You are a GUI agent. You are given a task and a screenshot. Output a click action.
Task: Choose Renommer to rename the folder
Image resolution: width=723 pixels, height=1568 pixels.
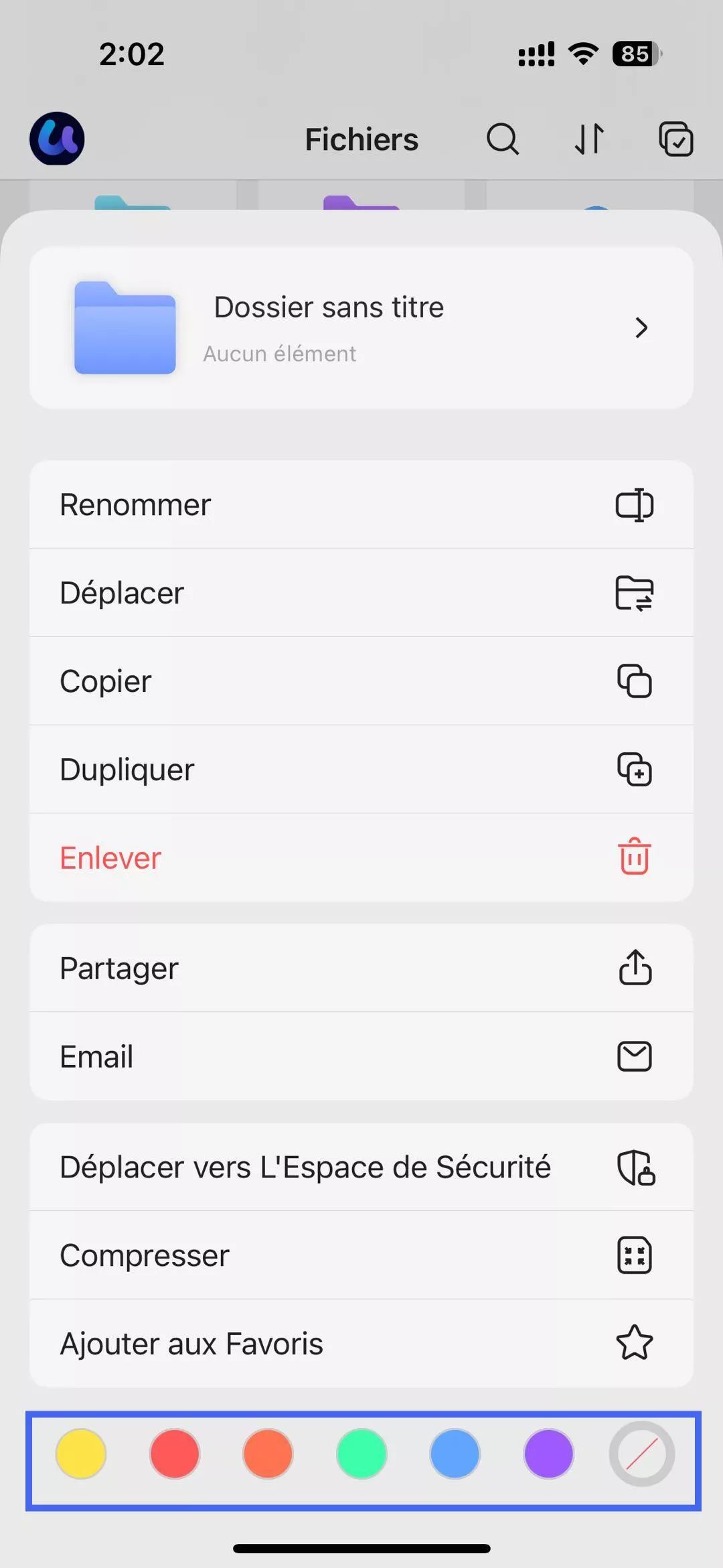click(x=135, y=504)
